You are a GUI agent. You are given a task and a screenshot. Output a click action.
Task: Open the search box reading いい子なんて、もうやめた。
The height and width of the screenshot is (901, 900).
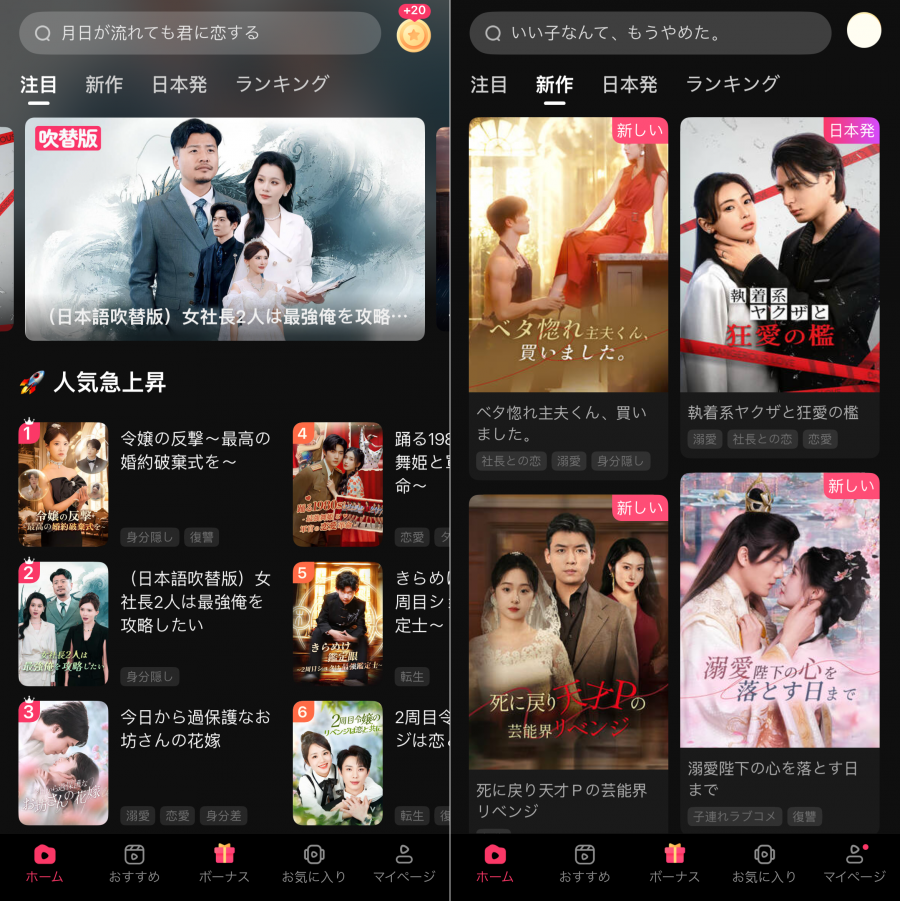coord(650,33)
